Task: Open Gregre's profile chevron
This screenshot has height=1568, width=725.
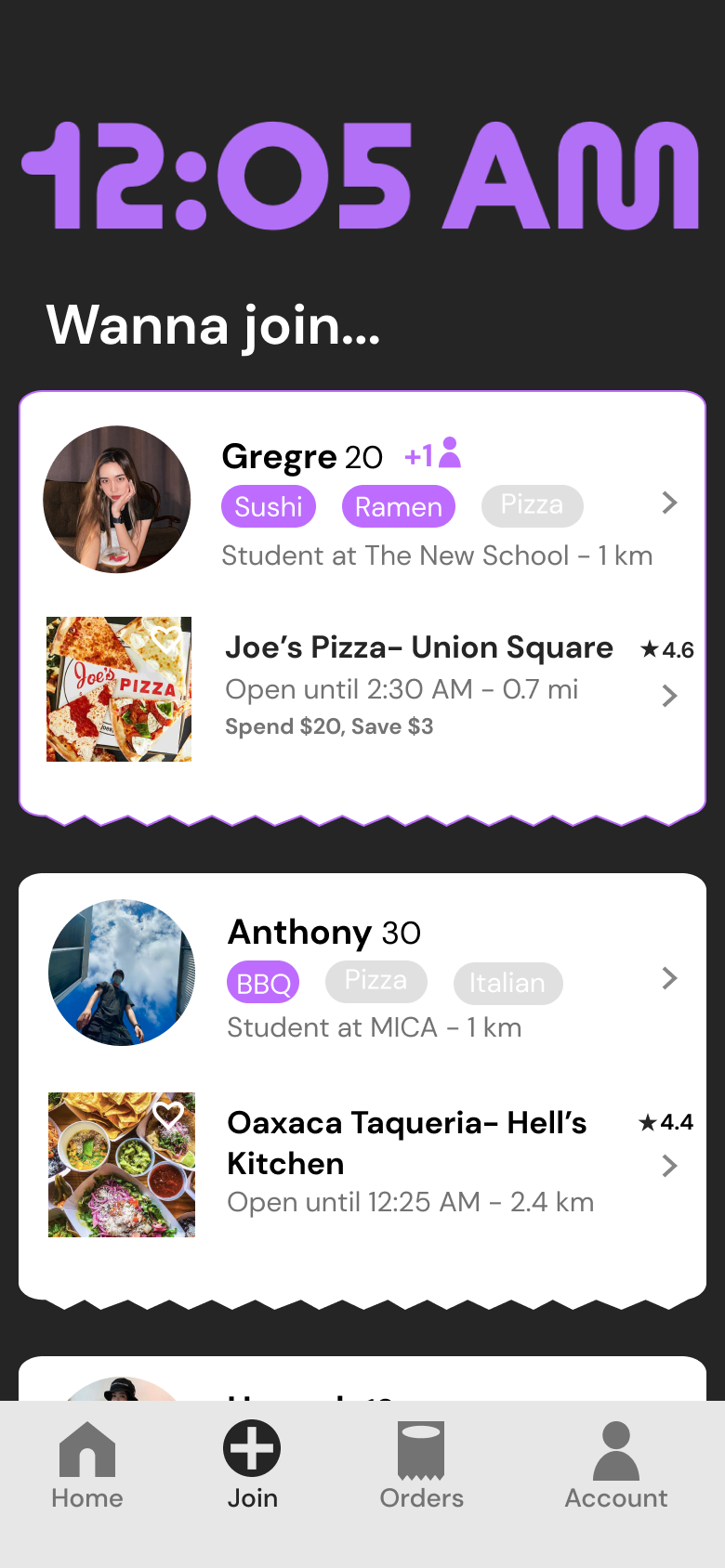Action: click(669, 503)
